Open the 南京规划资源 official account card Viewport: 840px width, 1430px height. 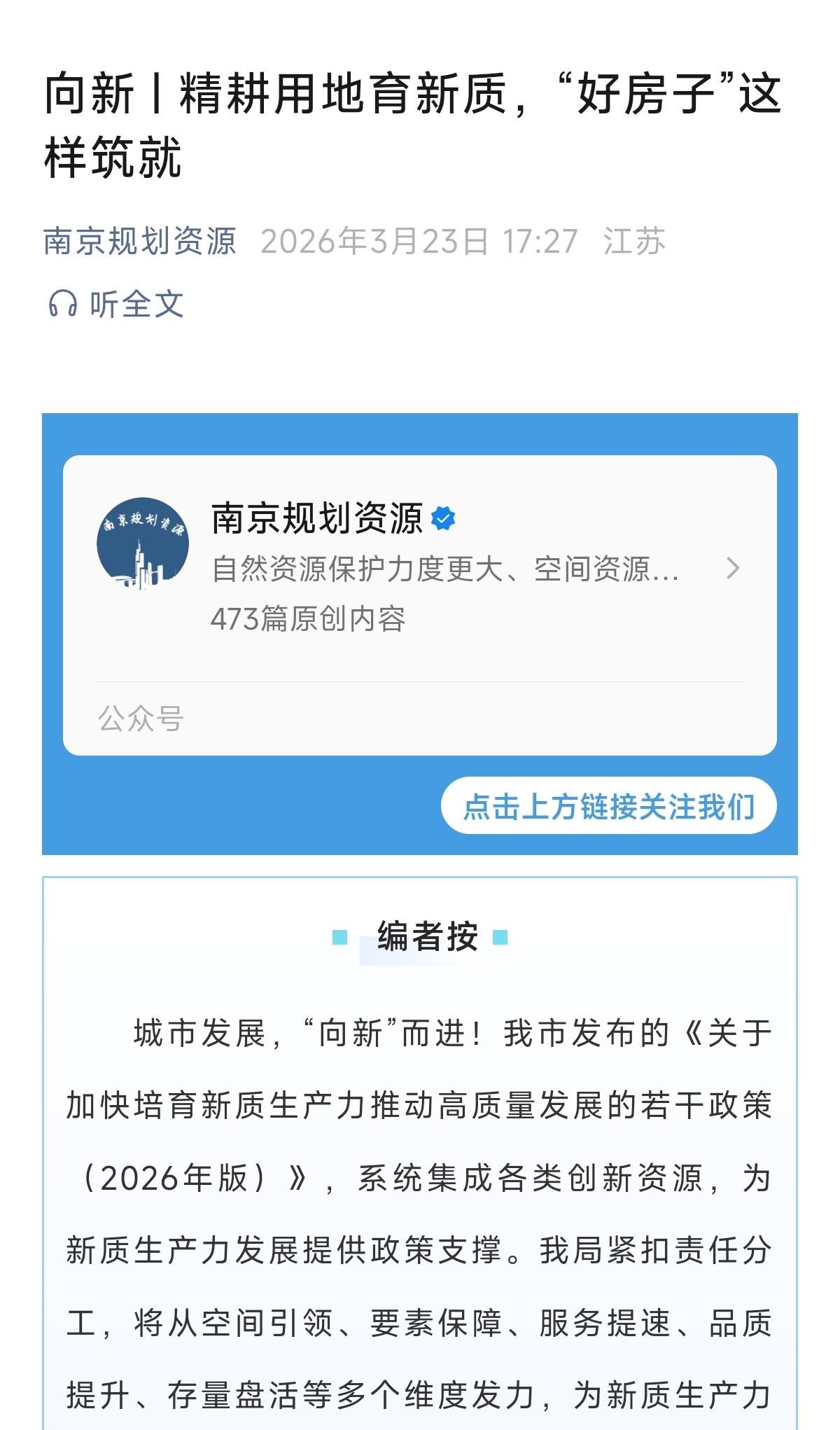[420, 569]
